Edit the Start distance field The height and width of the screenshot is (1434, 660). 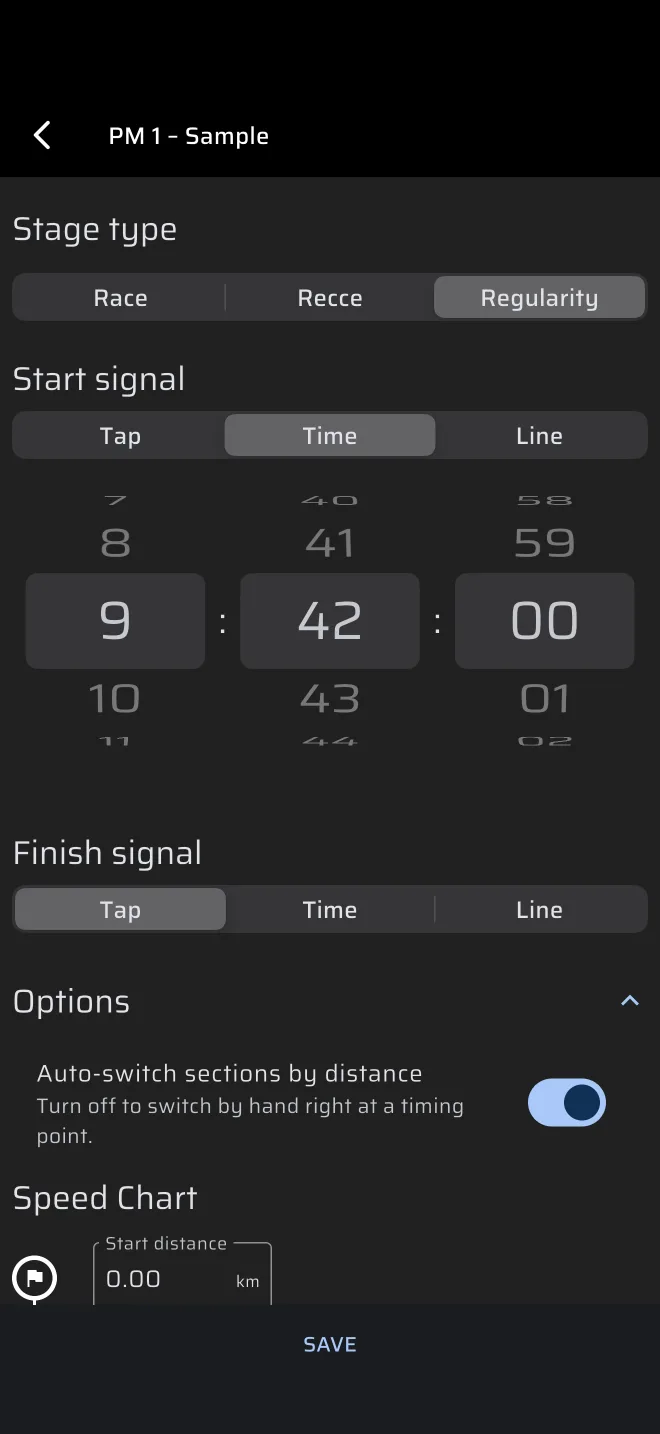(182, 1275)
